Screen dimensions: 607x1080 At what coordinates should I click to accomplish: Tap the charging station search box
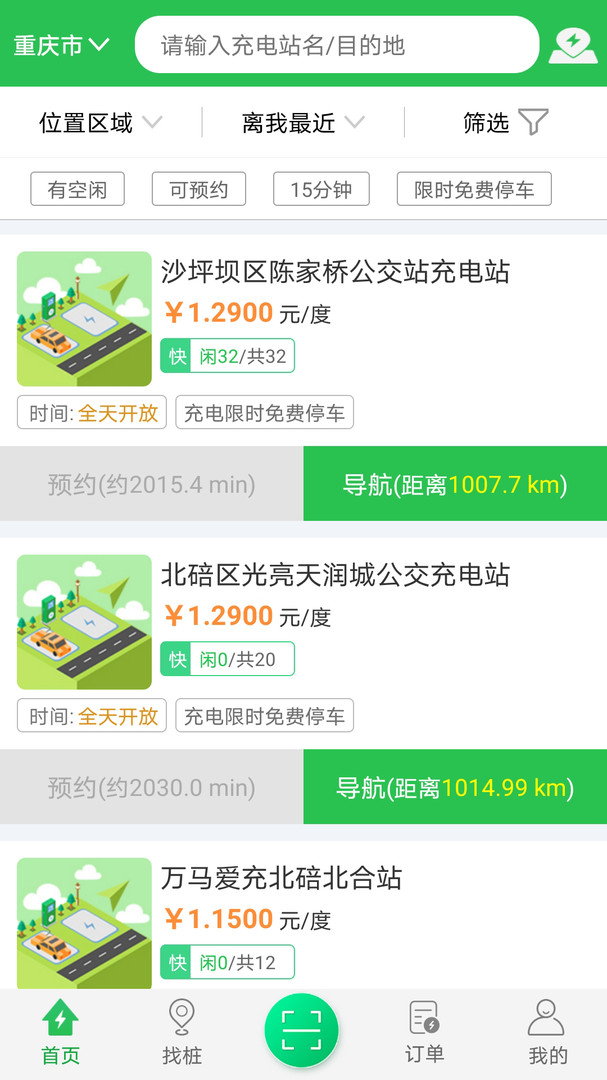click(337, 45)
